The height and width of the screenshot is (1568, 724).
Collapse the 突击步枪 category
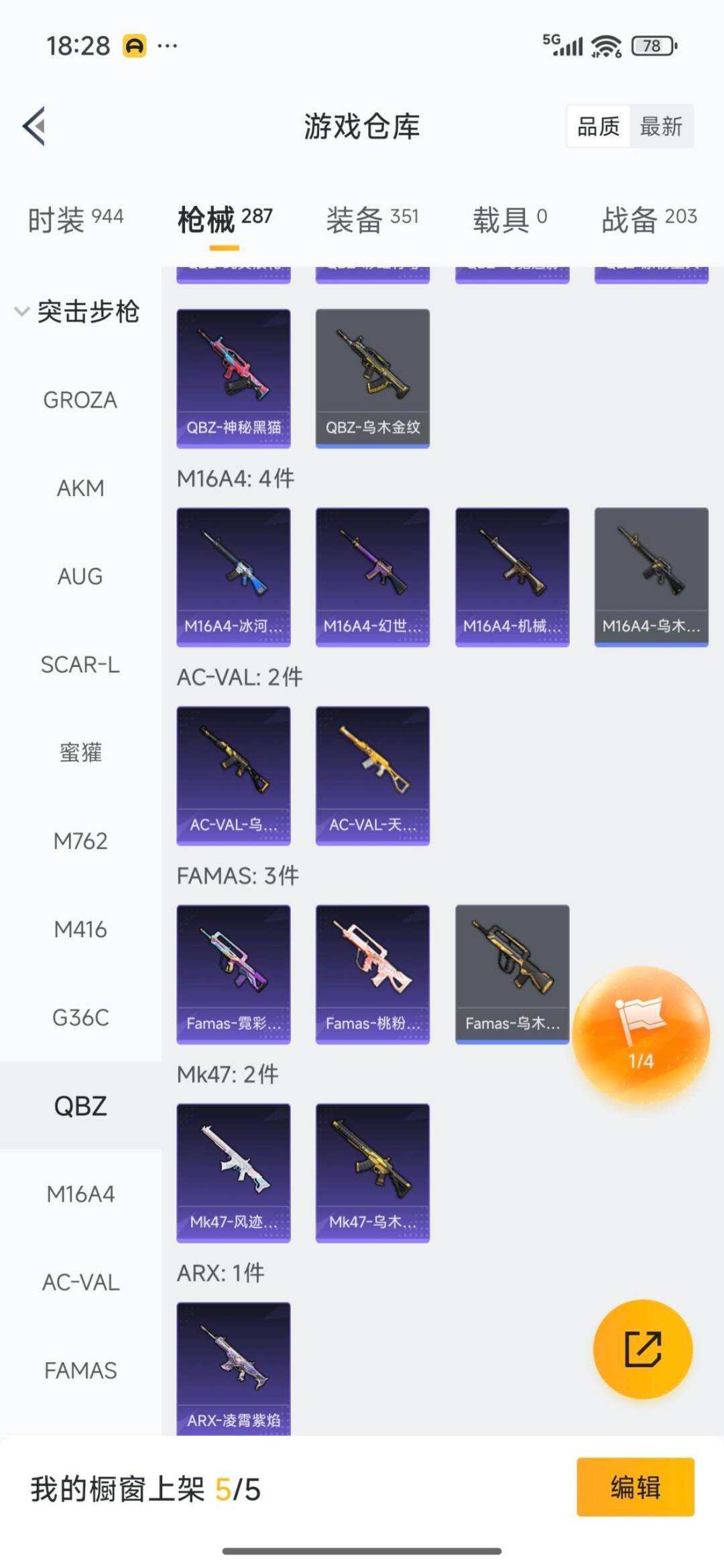tap(77, 312)
